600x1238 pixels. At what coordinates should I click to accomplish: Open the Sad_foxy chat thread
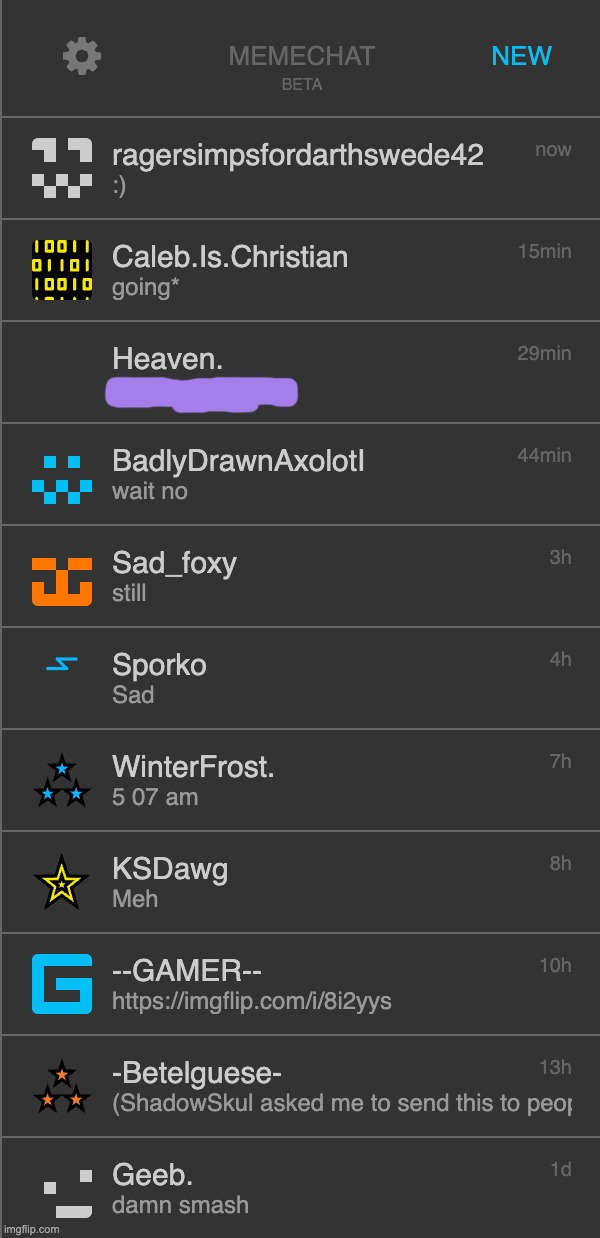pos(298,575)
